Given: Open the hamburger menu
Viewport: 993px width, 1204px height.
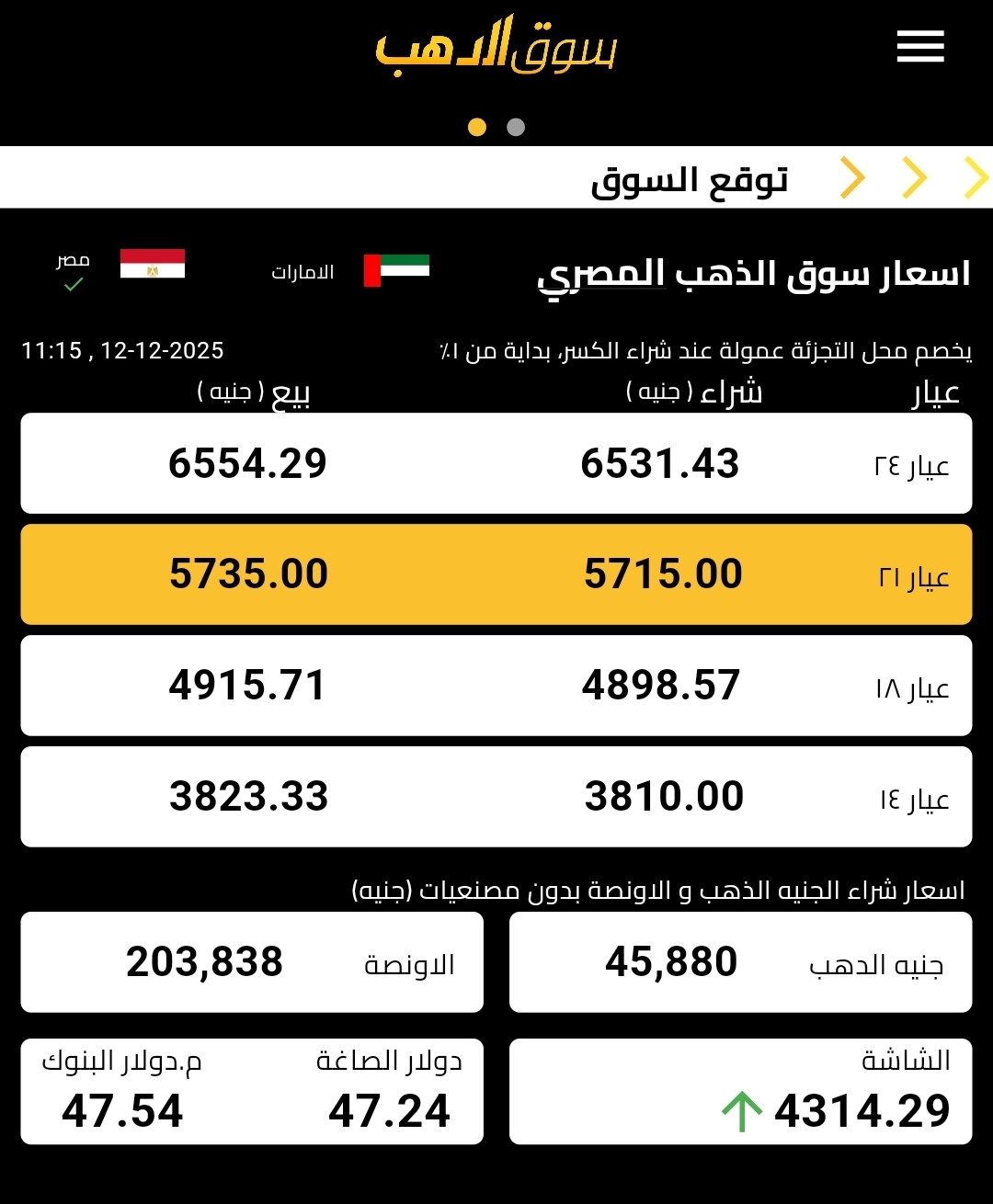Looking at the screenshot, I should click(920, 46).
